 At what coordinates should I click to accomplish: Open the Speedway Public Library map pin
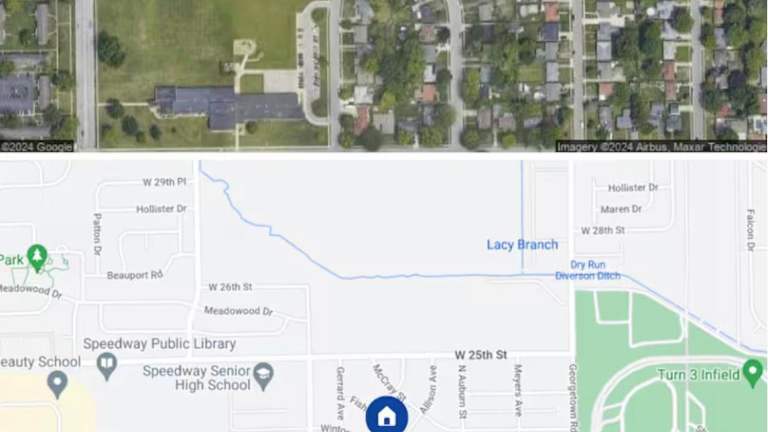[107, 365]
